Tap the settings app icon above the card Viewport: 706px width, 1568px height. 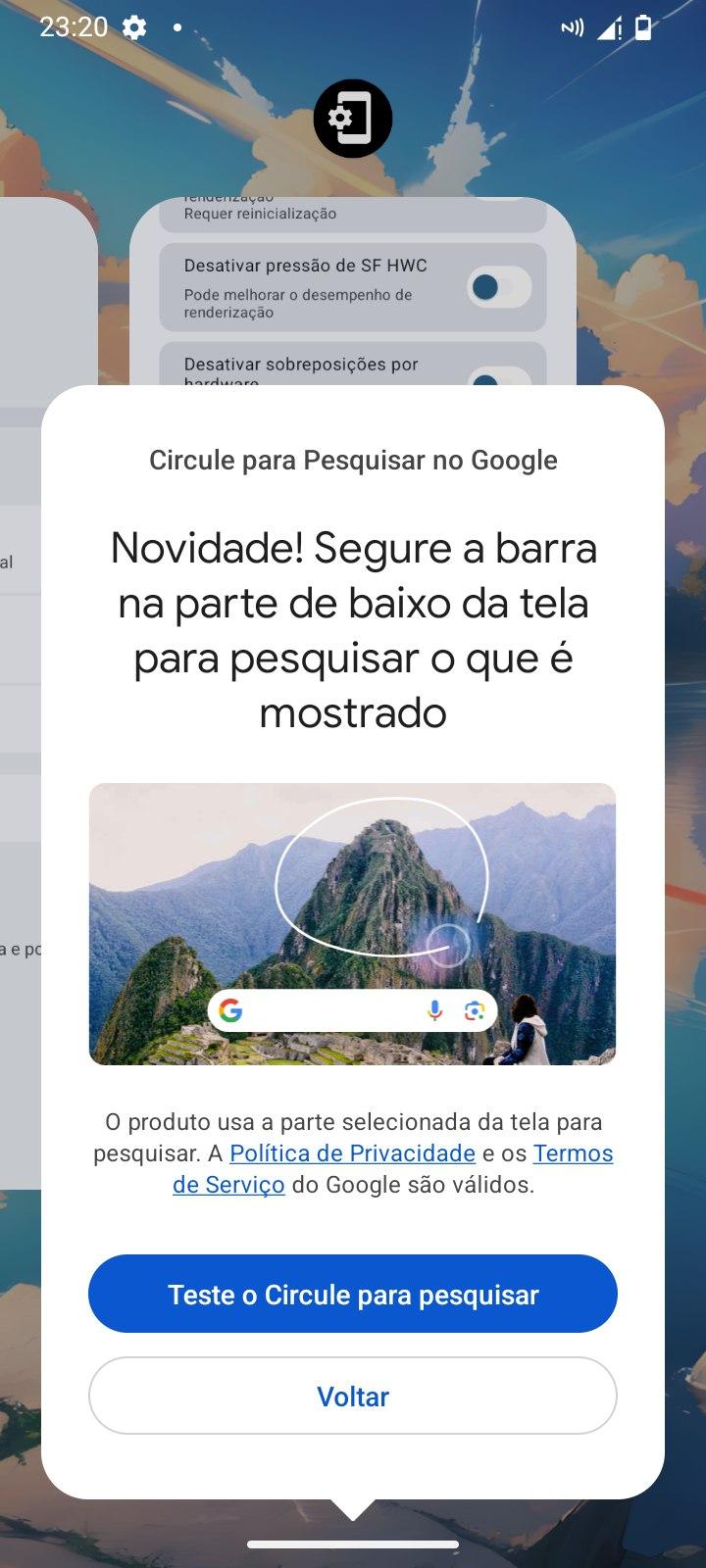click(353, 119)
